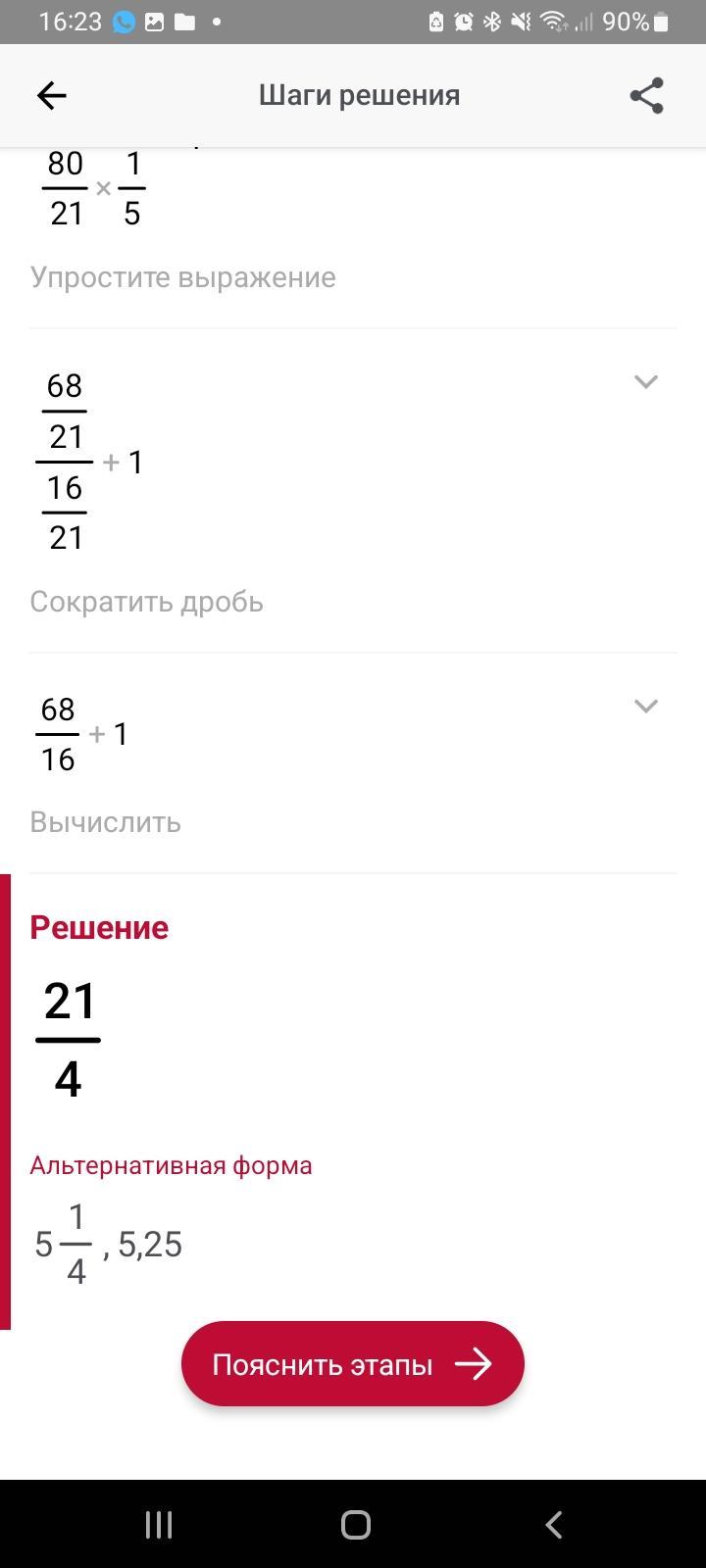Go to the home screen
This screenshot has height=1568, width=706.
(355, 1524)
